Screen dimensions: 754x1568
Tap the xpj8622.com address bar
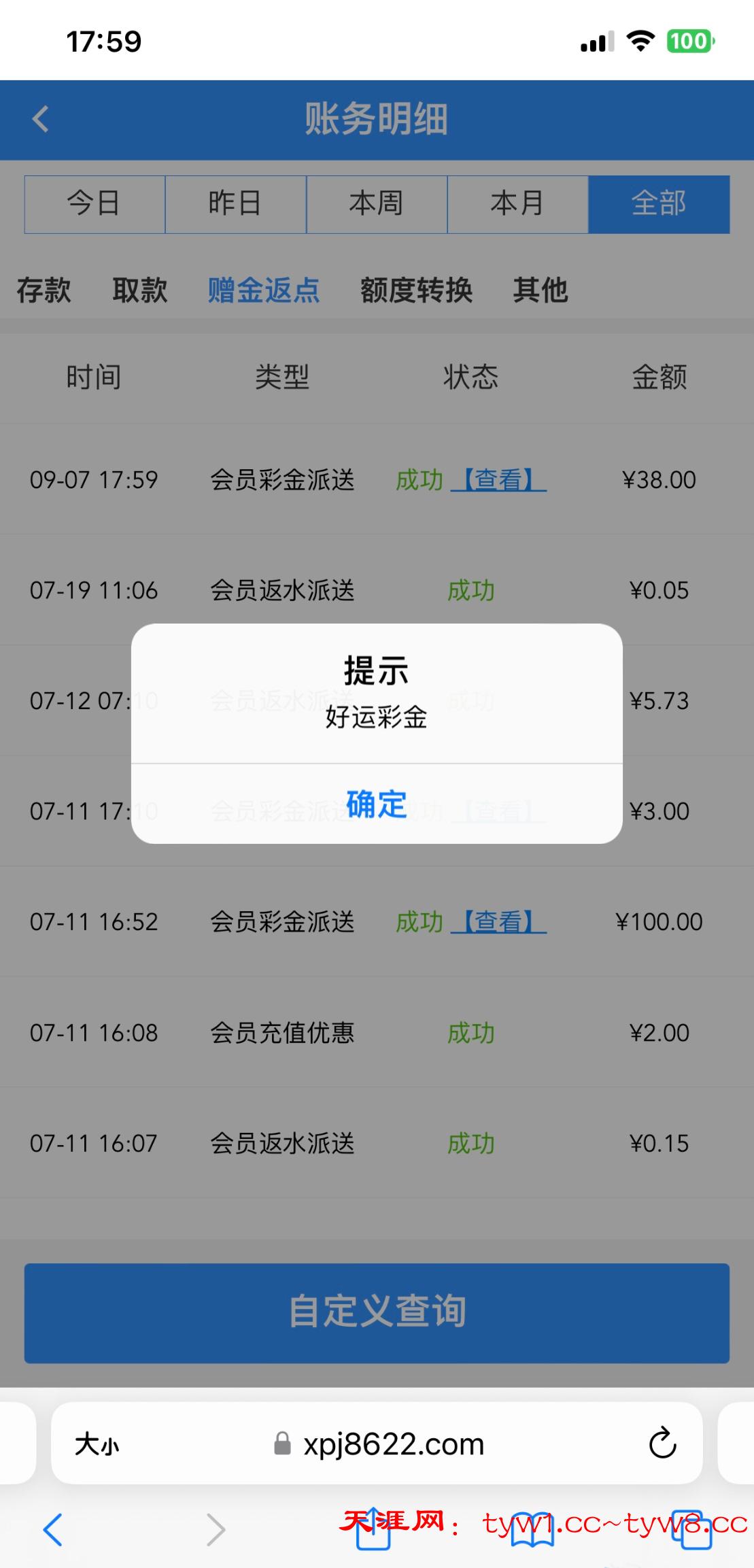(393, 1444)
